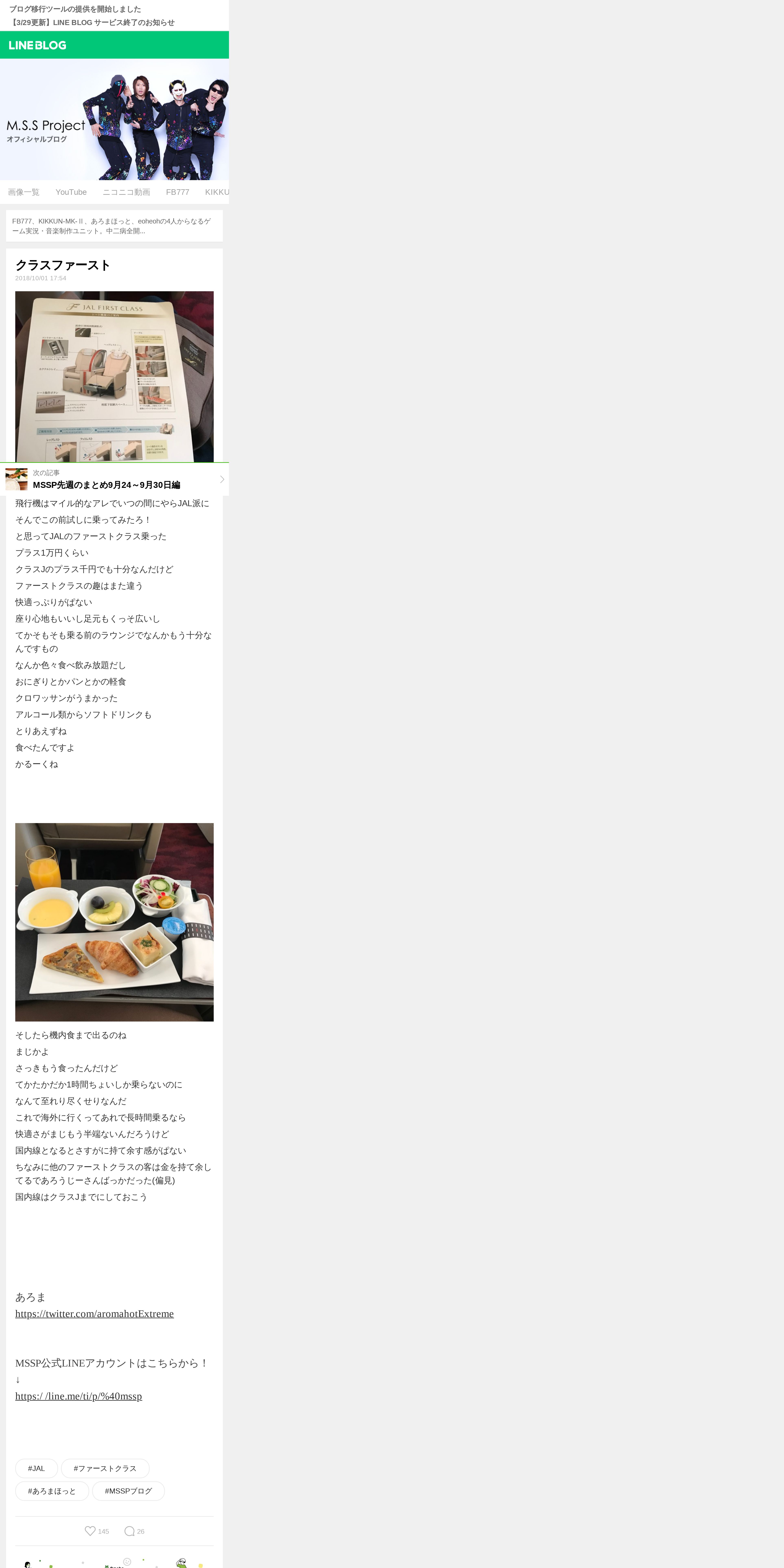Expand the blog description box
Image resolution: width=784 pixels, height=1568 pixels.
point(114,226)
